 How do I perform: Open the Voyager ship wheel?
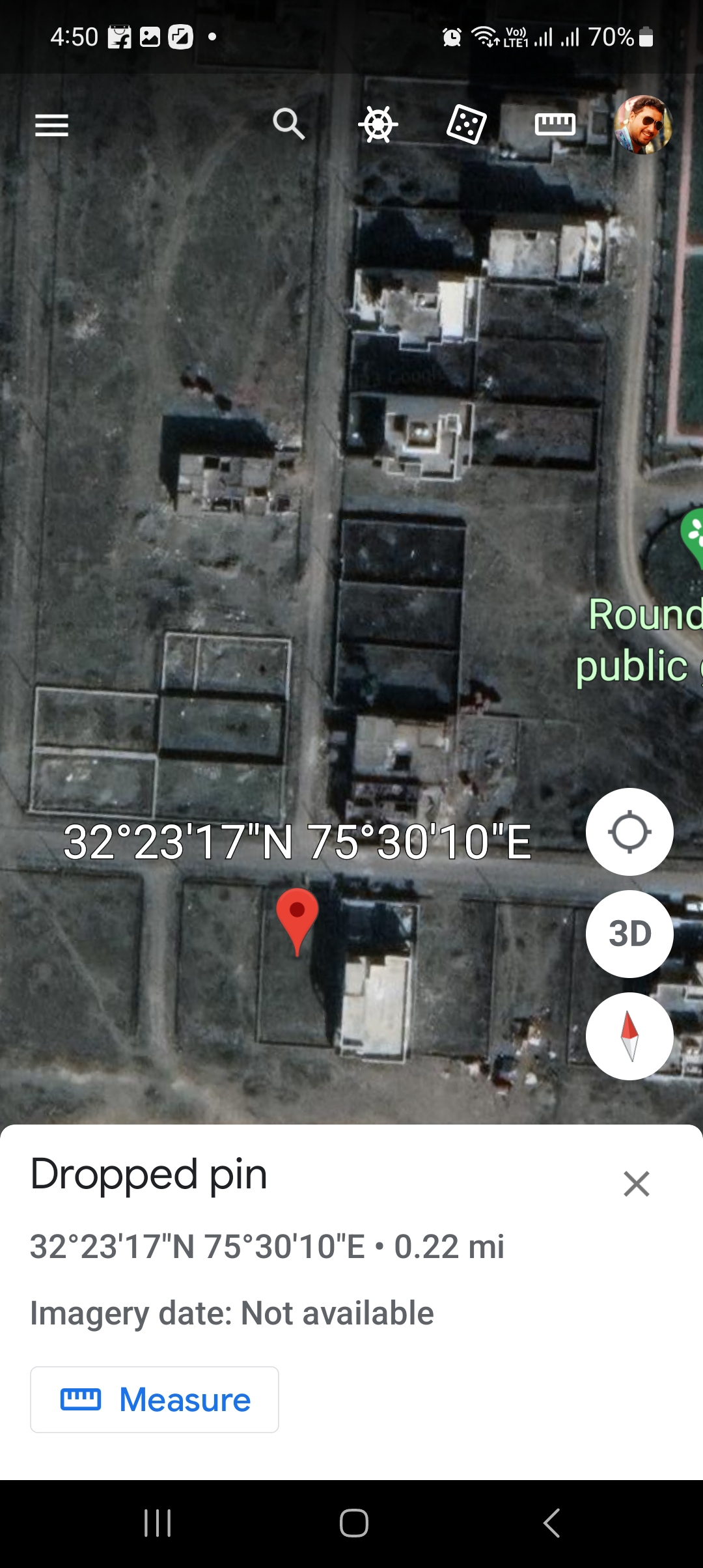coord(378,124)
